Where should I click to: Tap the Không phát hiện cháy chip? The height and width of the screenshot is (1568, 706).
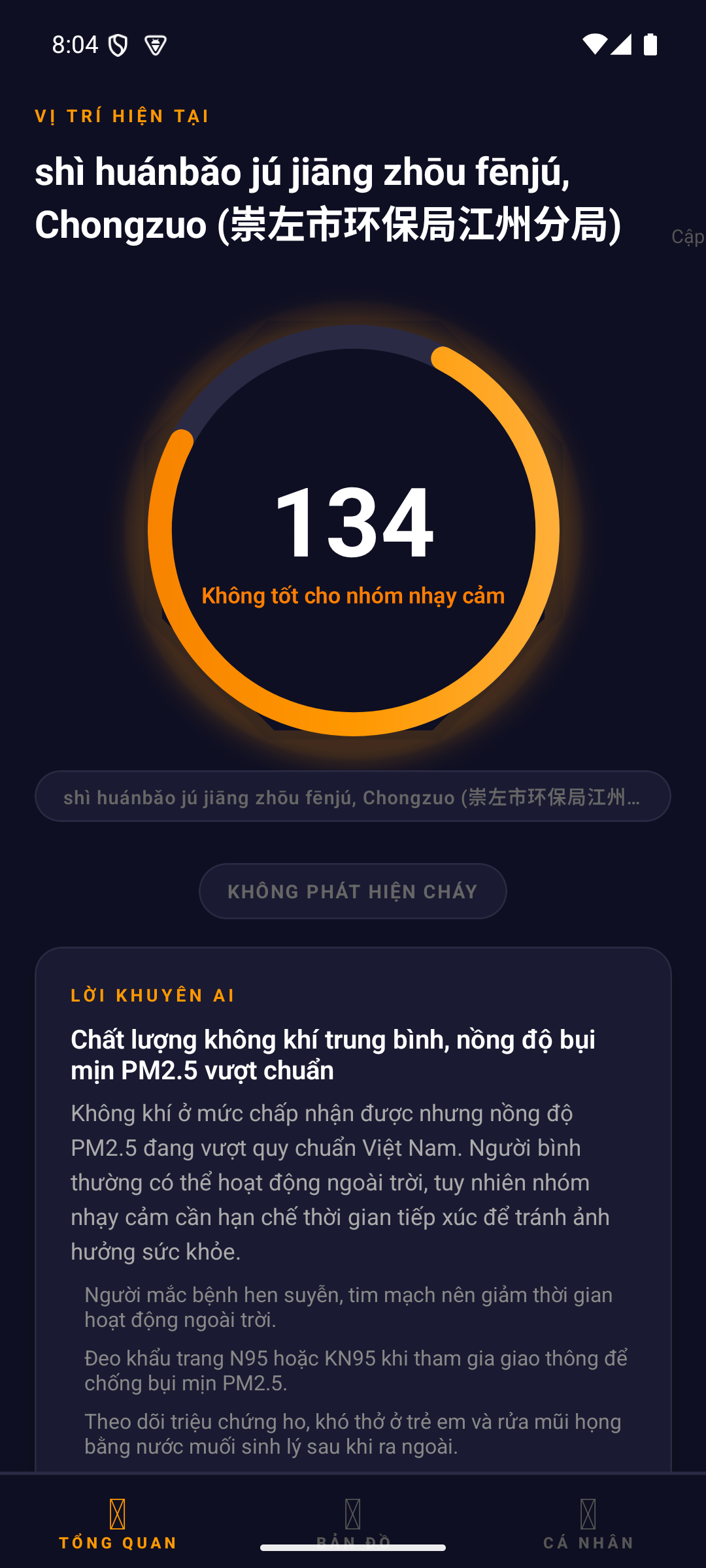[x=353, y=891]
